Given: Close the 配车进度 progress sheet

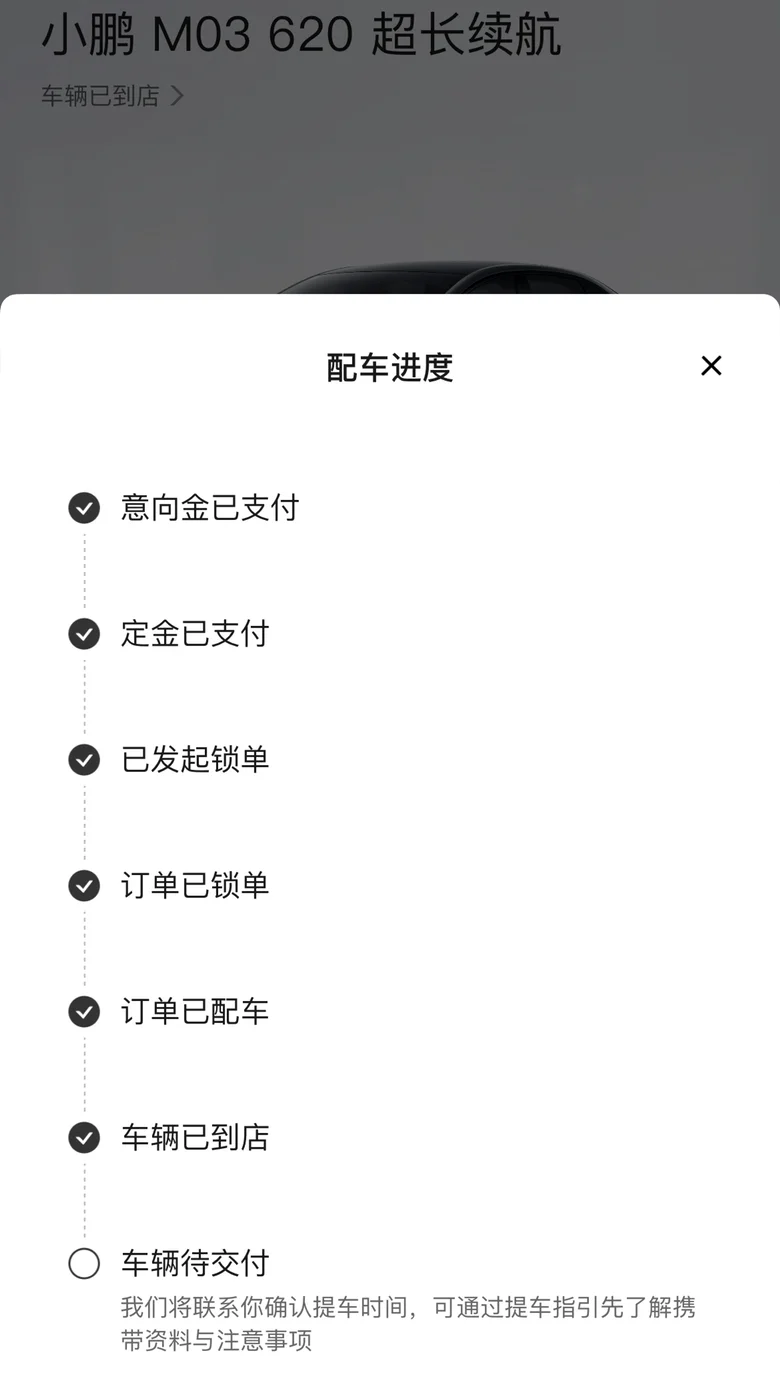Looking at the screenshot, I should click(711, 366).
